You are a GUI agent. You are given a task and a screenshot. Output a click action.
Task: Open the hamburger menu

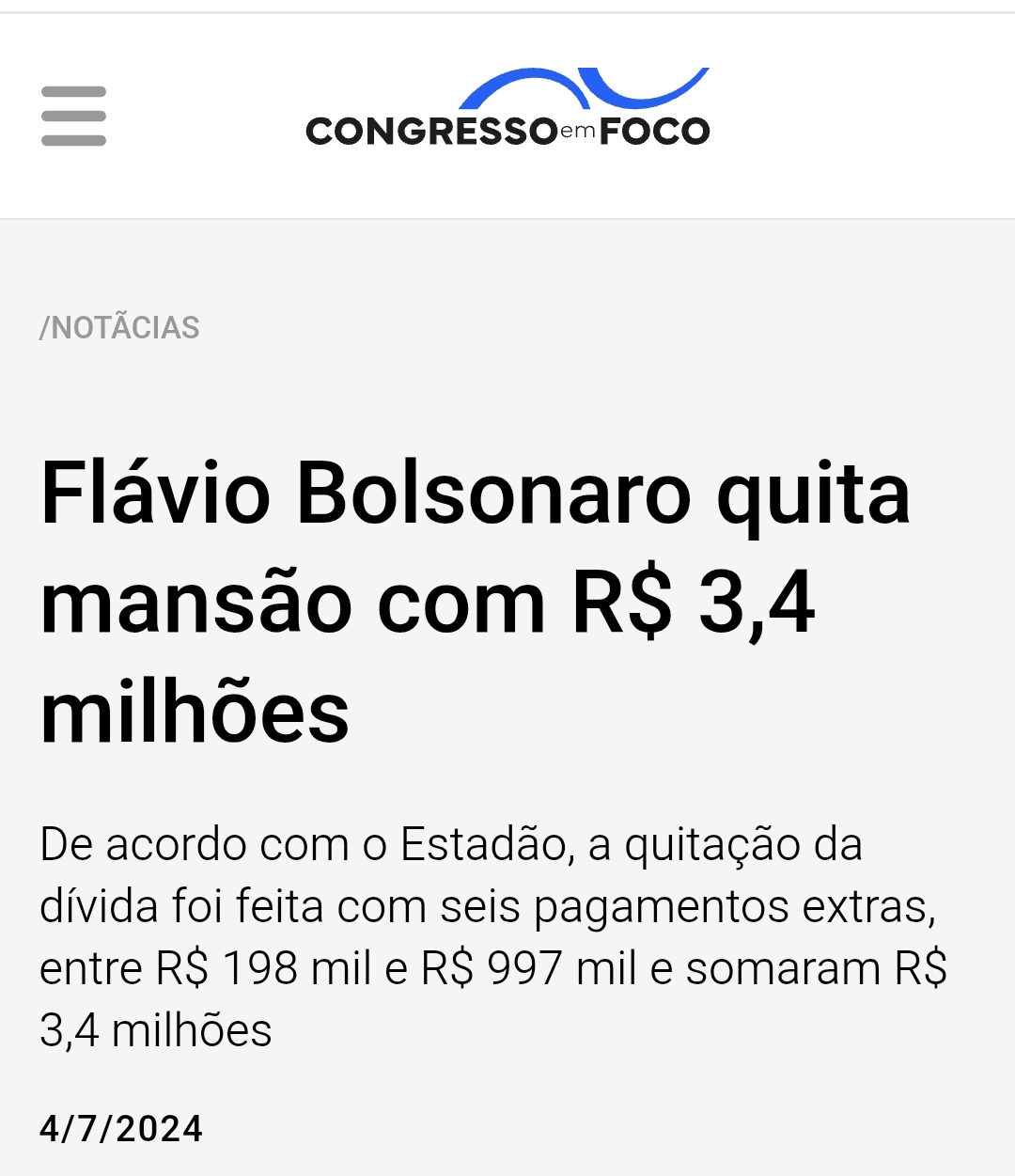pos(73,117)
